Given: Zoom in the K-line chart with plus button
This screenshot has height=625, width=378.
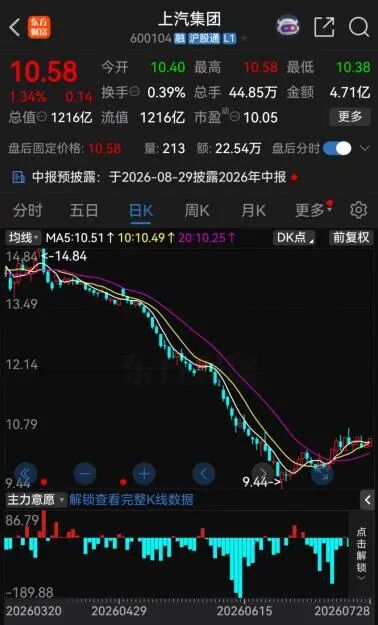Looking at the screenshot, I should coord(144,474).
